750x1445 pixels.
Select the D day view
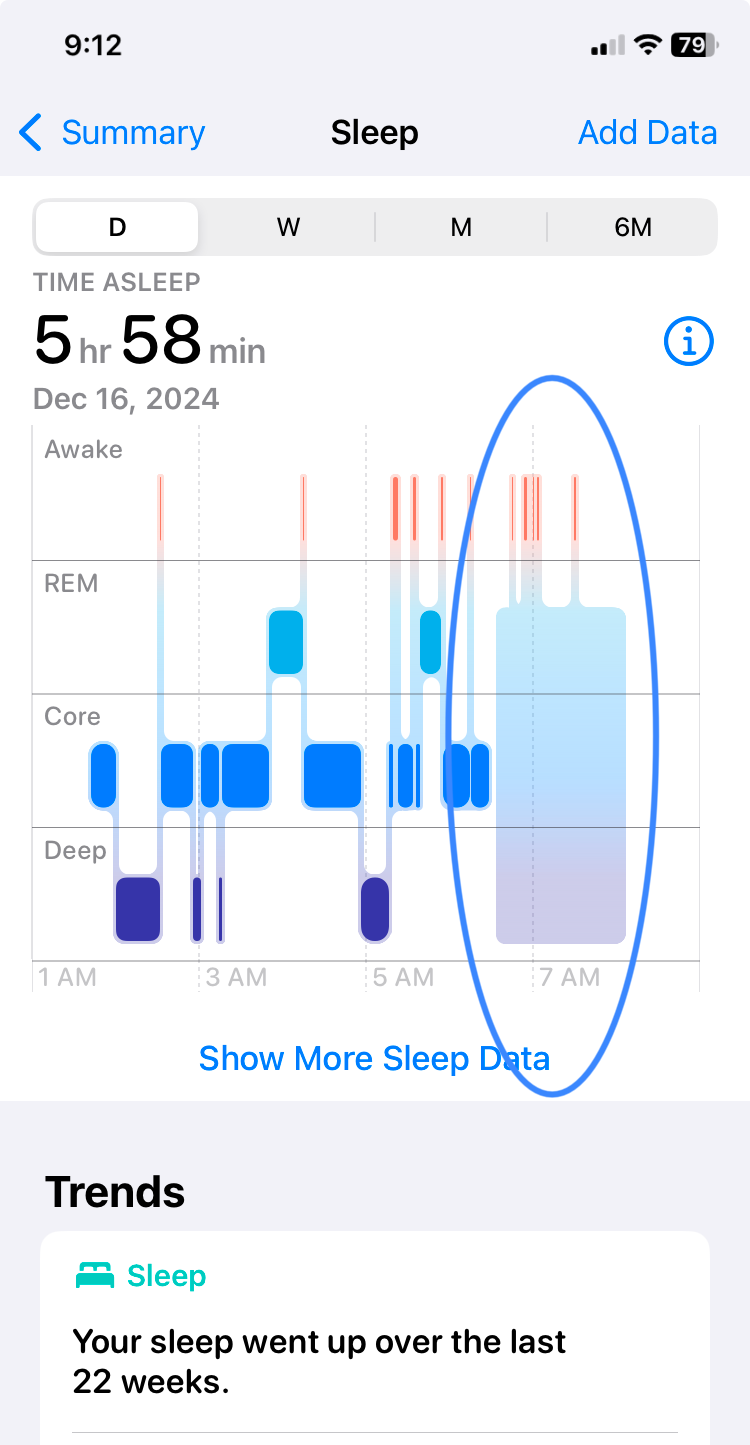(117, 227)
